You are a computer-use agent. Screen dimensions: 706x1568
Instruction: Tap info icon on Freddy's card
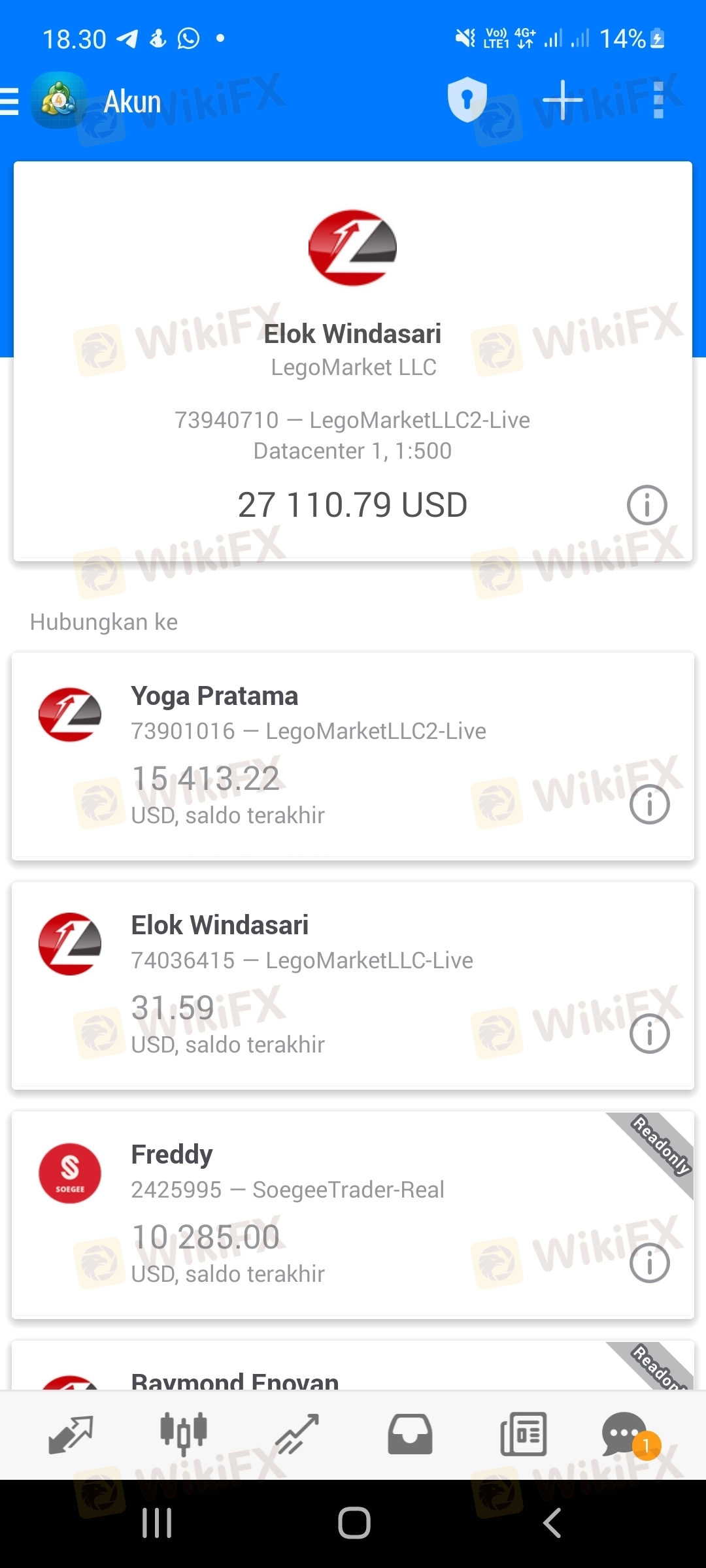click(x=649, y=1263)
